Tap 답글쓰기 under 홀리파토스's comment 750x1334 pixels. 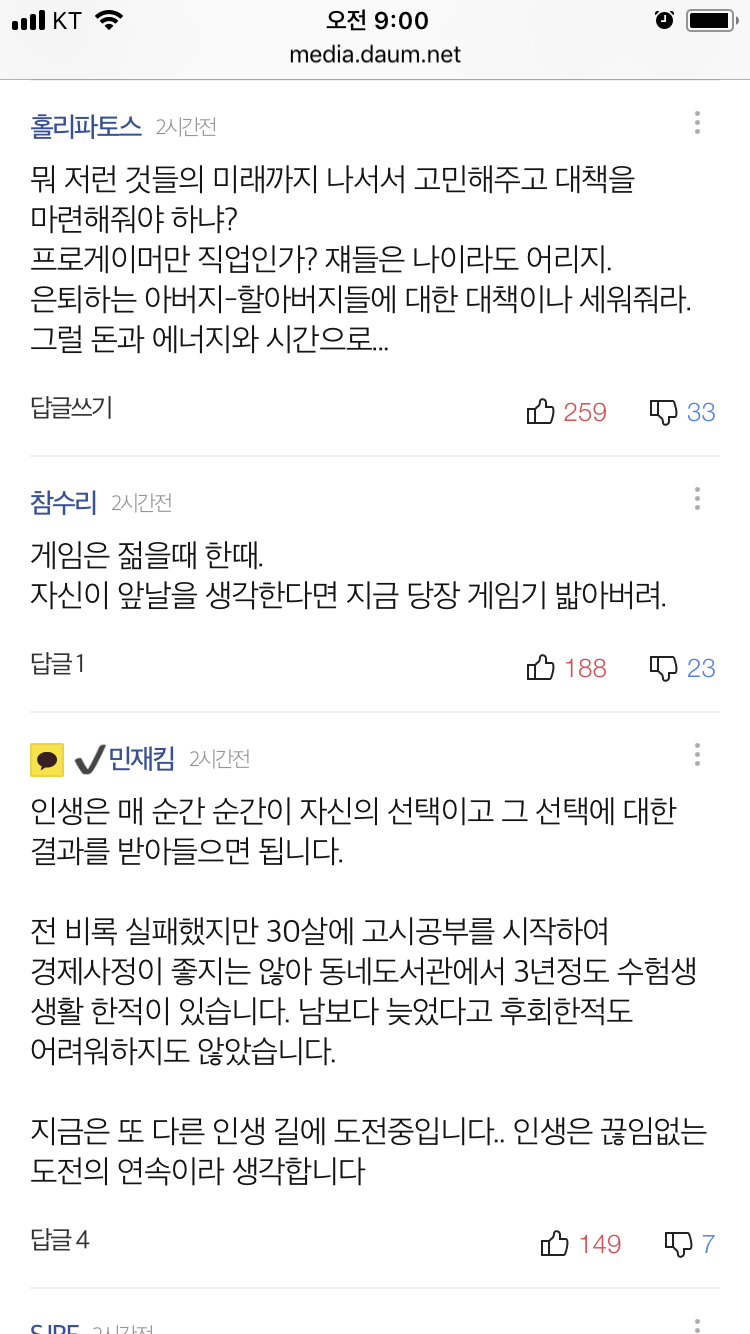coord(71,407)
